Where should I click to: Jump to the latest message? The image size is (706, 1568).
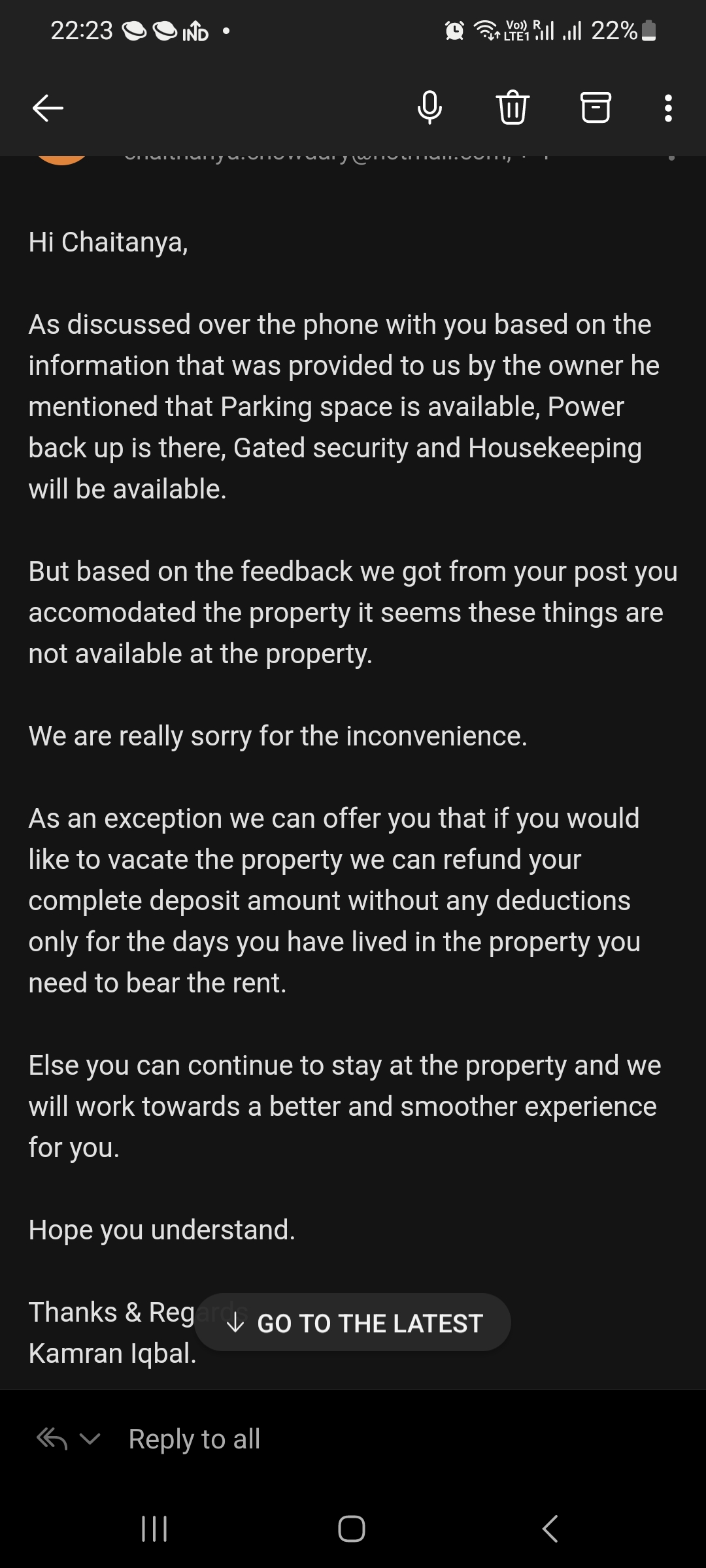pyautogui.click(x=353, y=1323)
